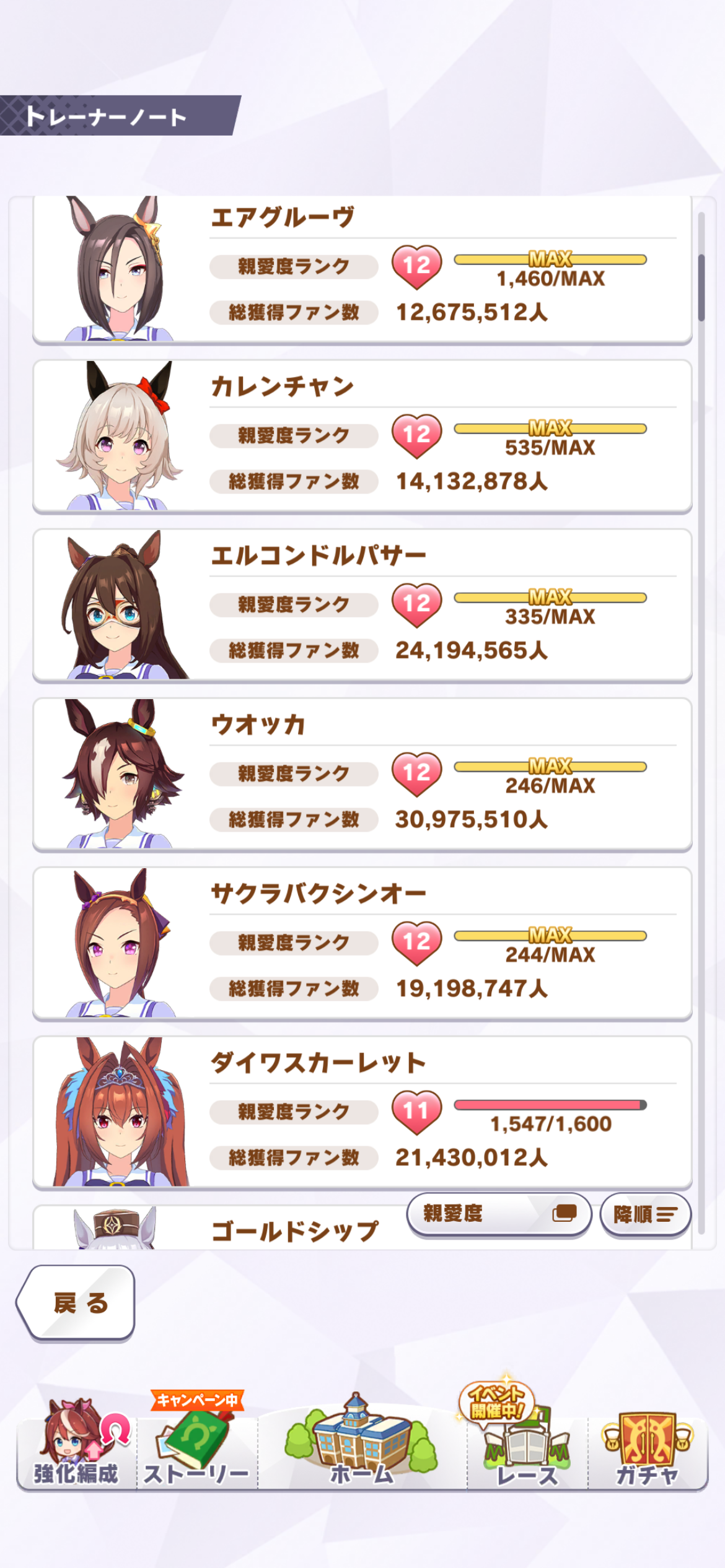The height and width of the screenshot is (1568, 725).
Task: Open ウオッカ's character card
Action: (x=362, y=774)
